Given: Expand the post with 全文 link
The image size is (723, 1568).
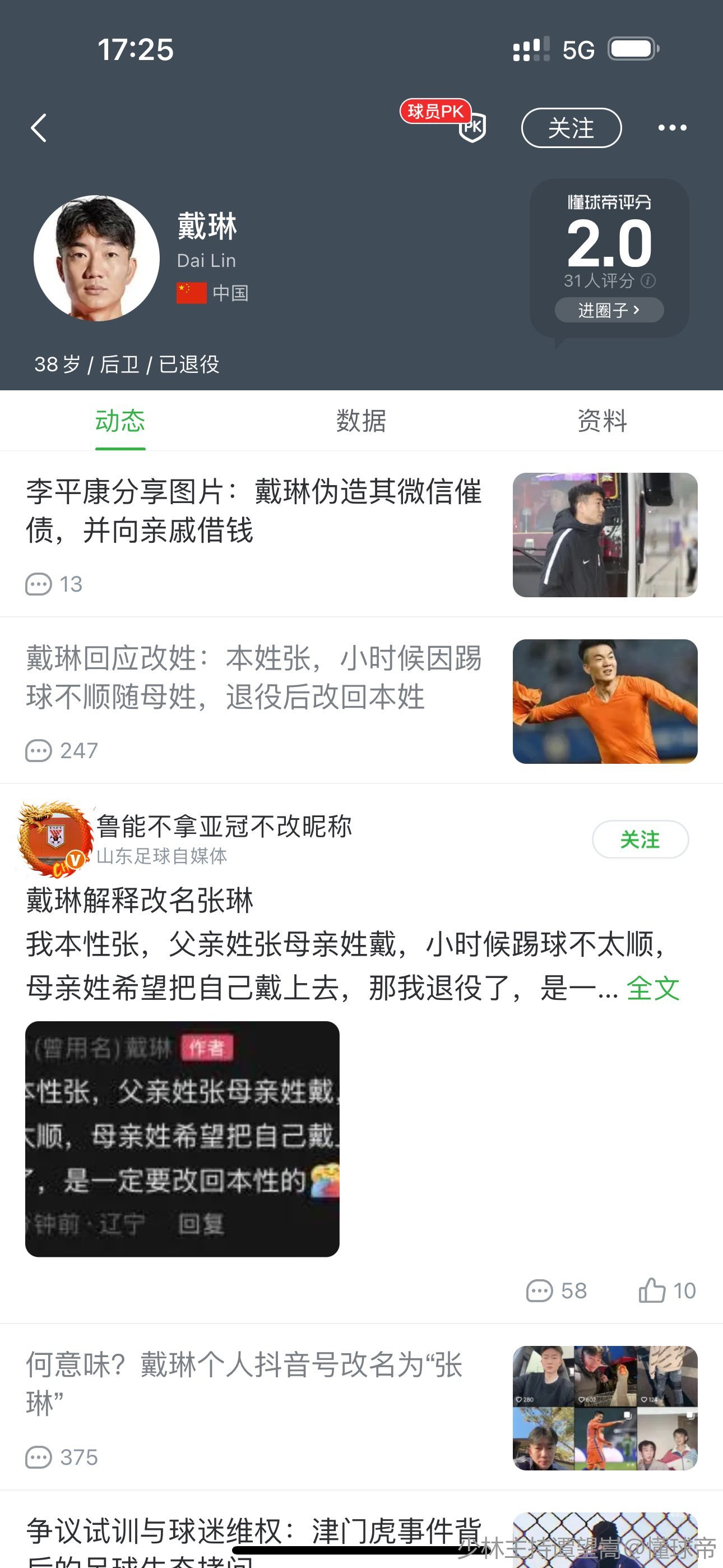Looking at the screenshot, I should [652, 988].
